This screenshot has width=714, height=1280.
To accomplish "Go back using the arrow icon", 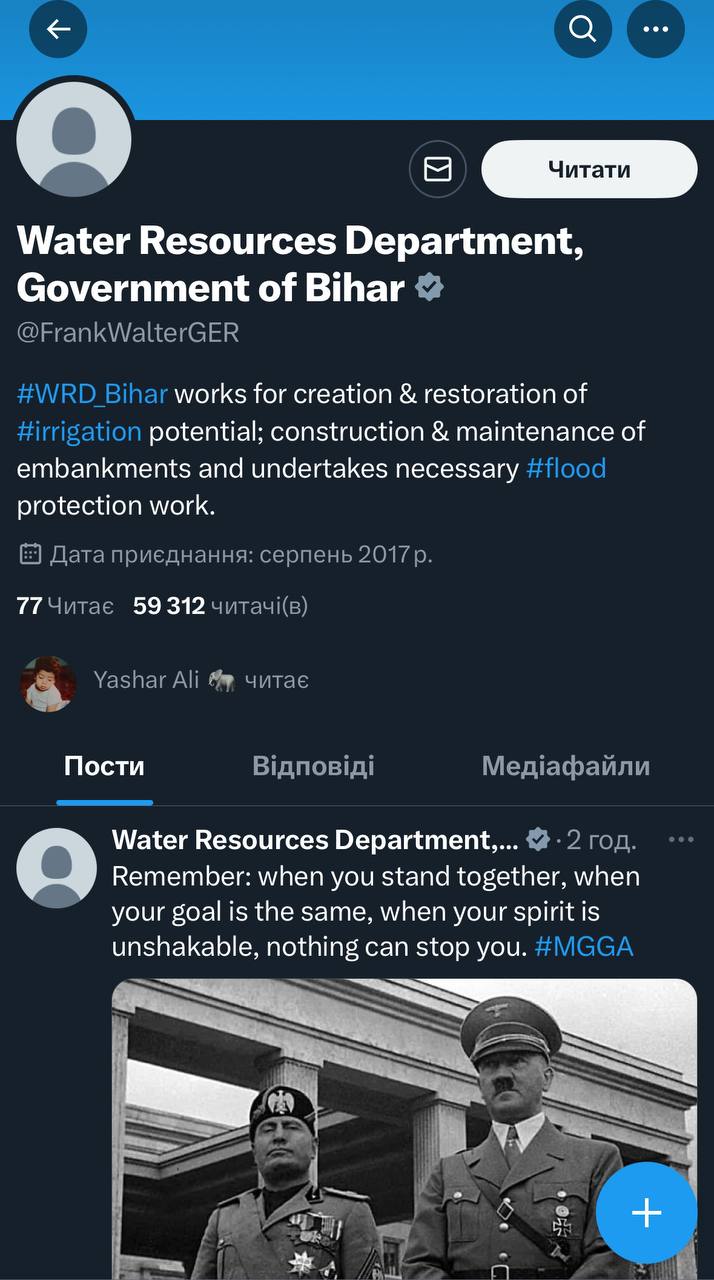I will [58, 29].
